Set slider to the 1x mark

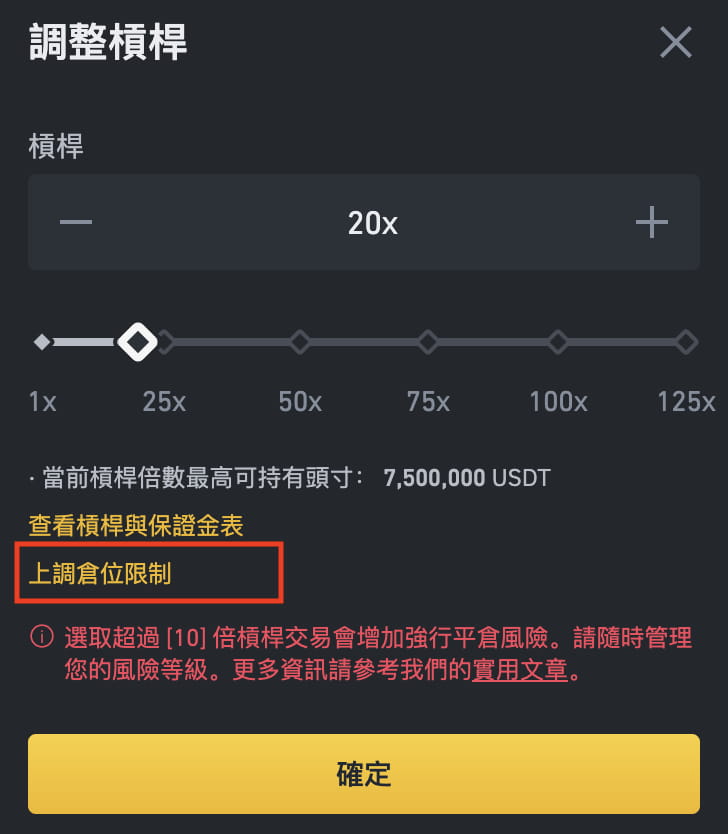coord(42,343)
